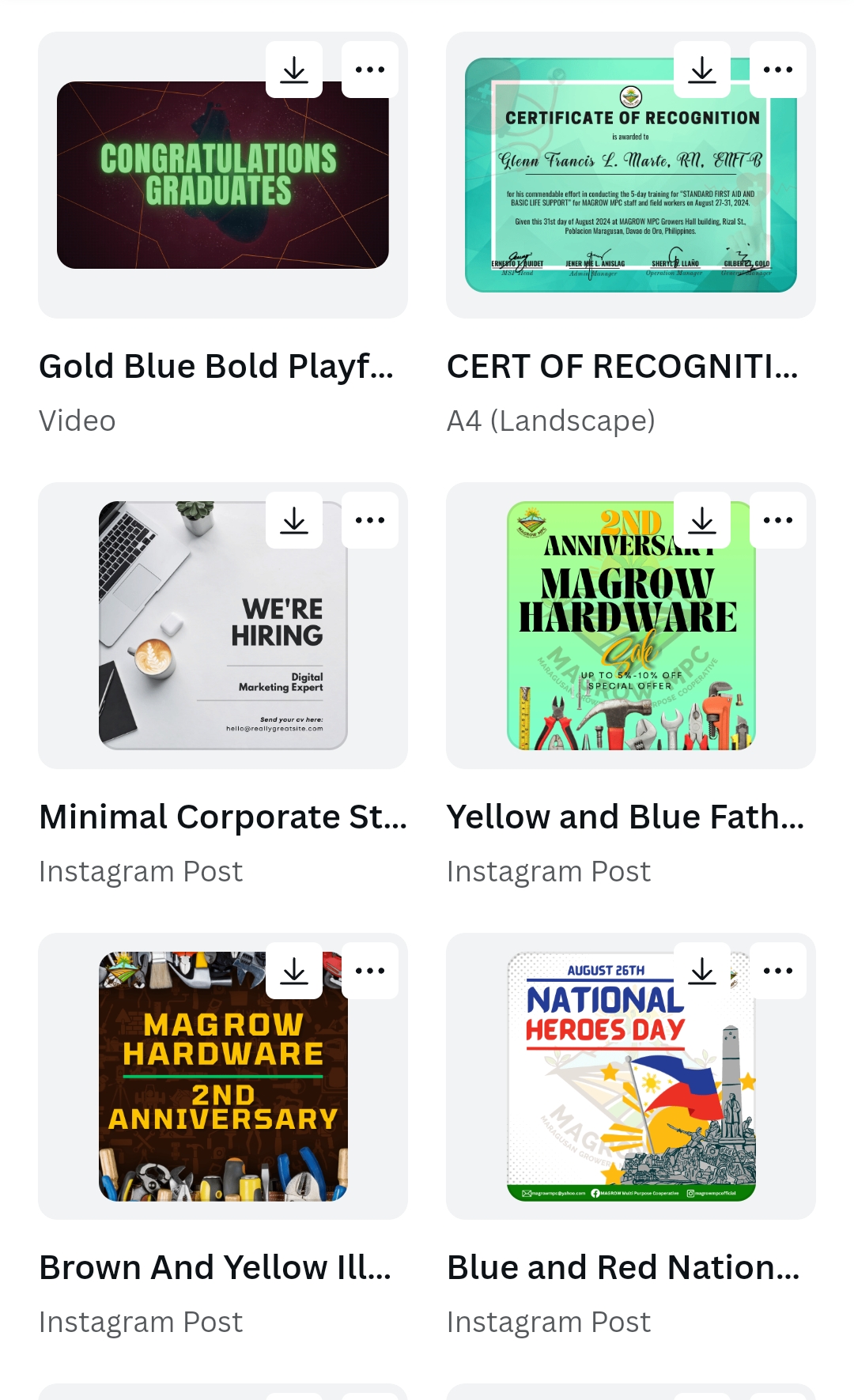Download the CERT OF RECOGNITION design
854x1400 pixels.
tap(702, 70)
